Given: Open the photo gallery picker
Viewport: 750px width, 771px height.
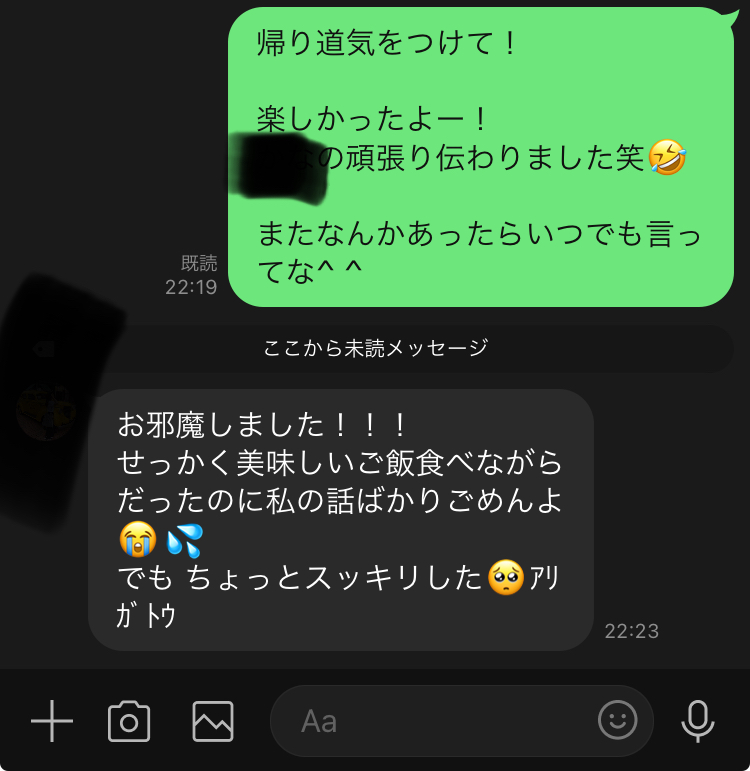Looking at the screenshot, I should [x=213, y=720].
